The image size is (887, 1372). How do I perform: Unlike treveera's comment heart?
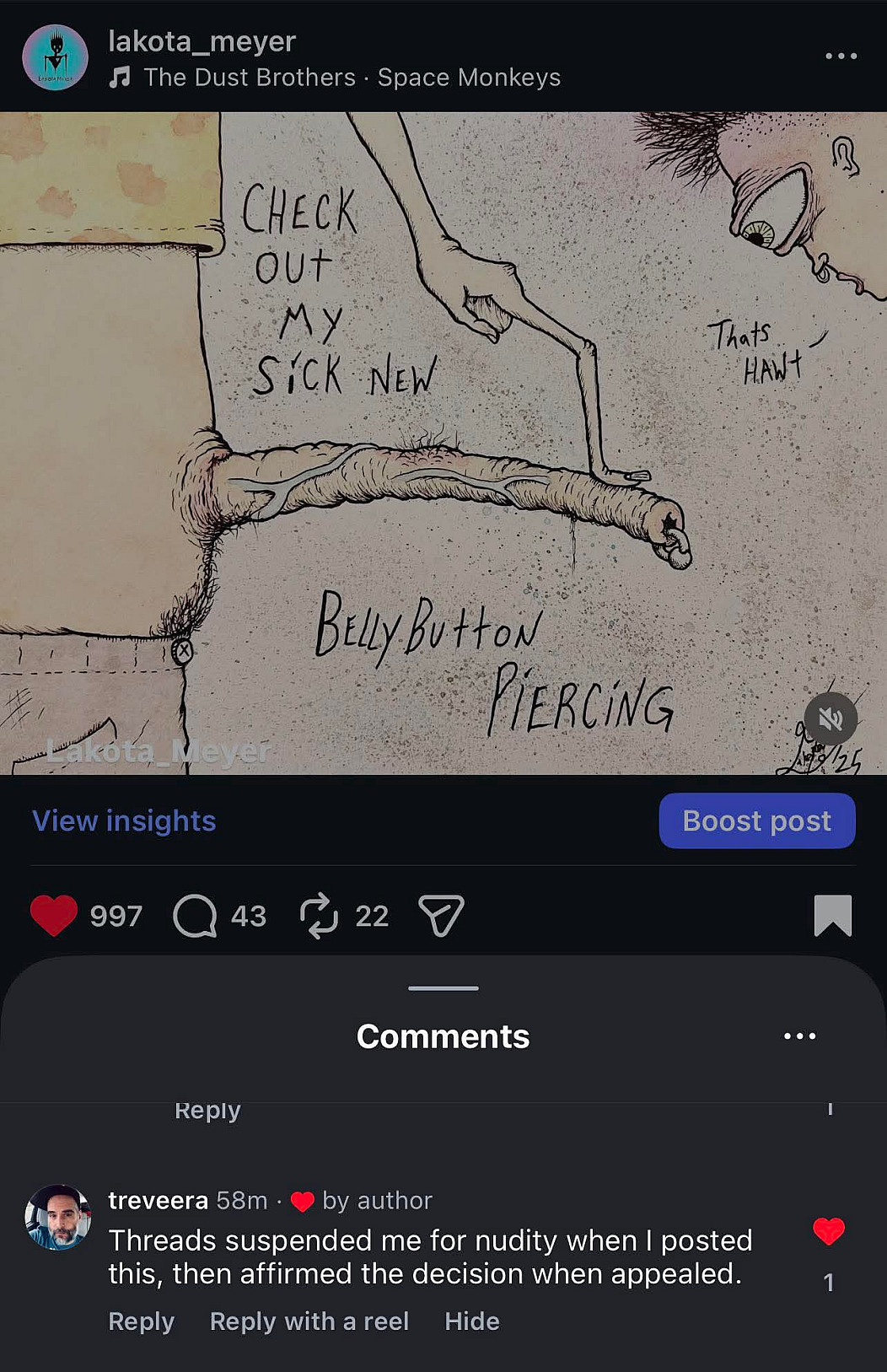(828, 1231)
